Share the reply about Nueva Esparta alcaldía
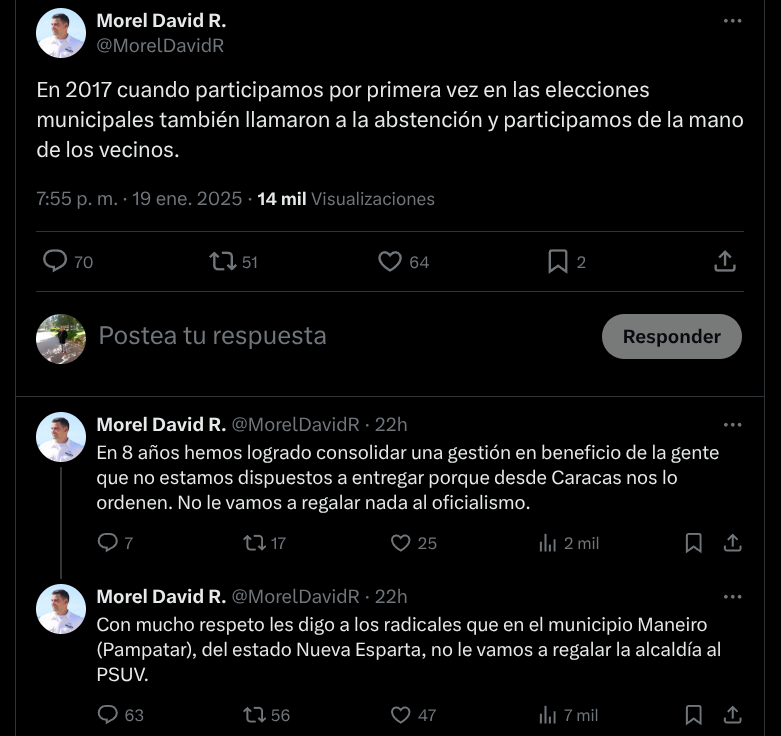 [x=732, y=714]
